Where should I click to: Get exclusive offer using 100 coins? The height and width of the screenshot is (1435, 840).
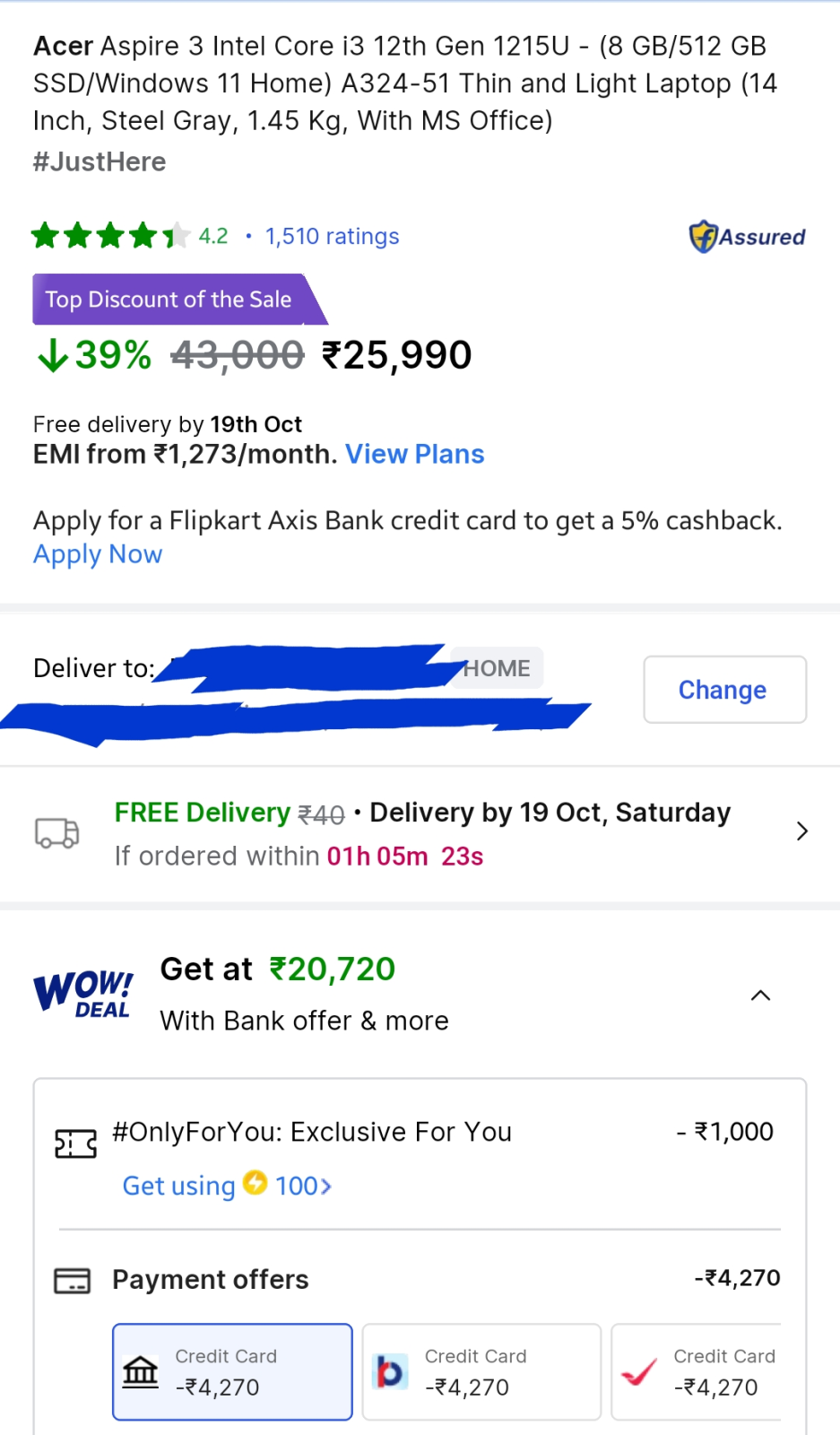click(x=227, y=1186)
